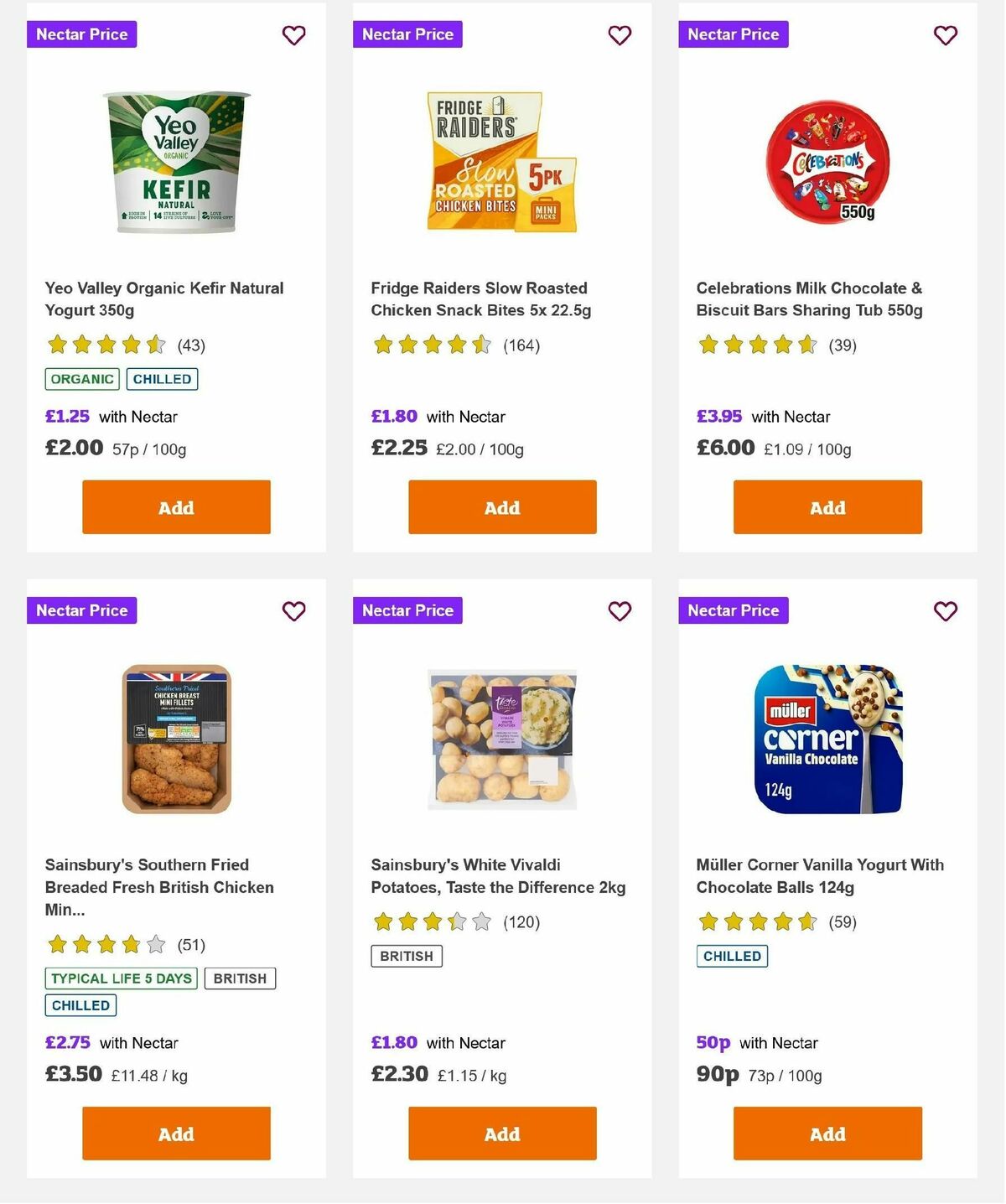Favourite the Celebrations Sharing Tub
This screenshot has height=1204, width=1006.
945,35
